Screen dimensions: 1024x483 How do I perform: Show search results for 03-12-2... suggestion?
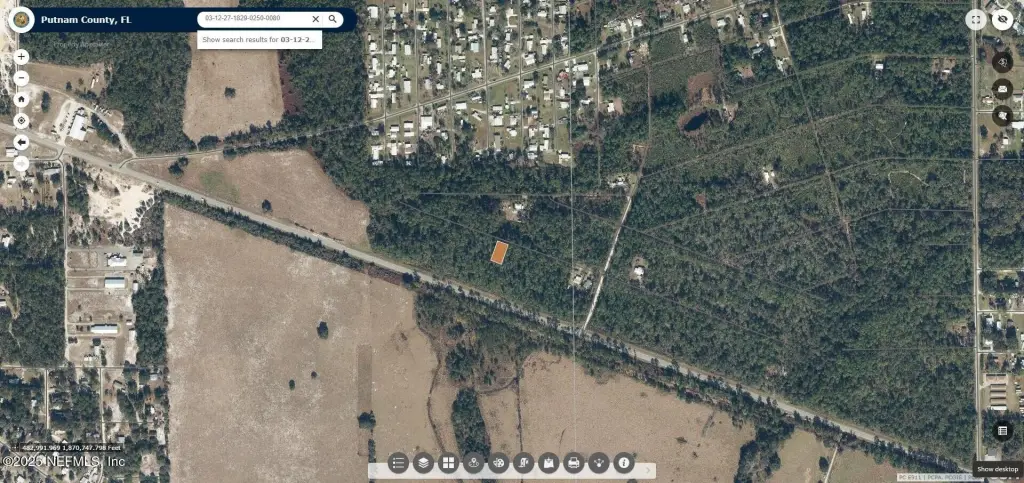(258, 40)
